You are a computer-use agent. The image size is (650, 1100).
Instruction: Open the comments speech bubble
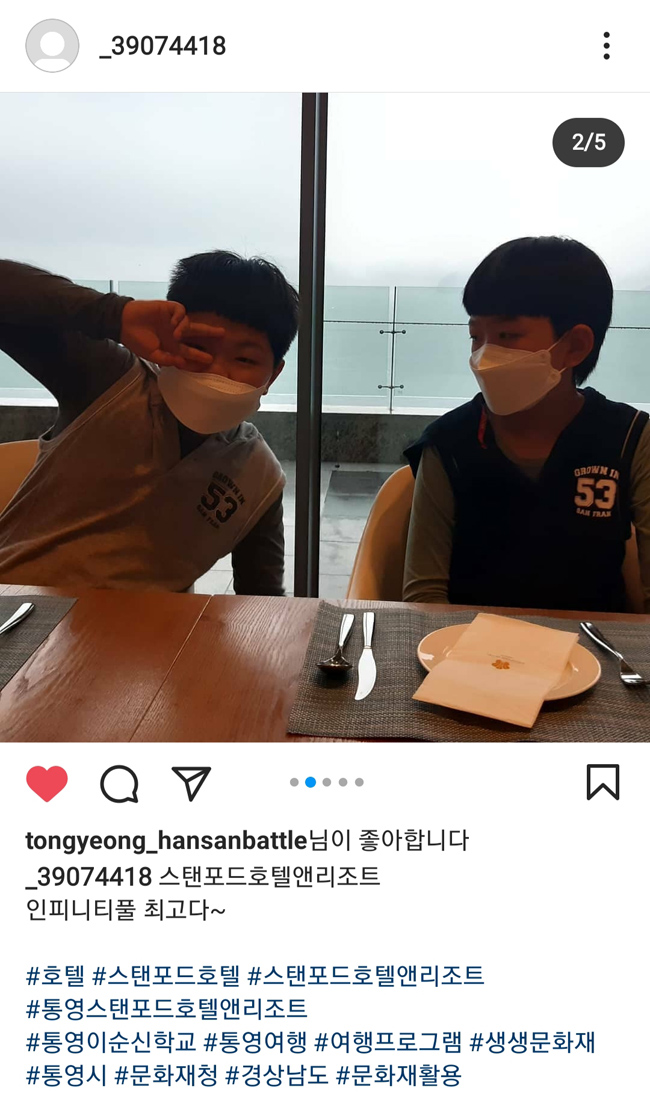coord(119,784)
